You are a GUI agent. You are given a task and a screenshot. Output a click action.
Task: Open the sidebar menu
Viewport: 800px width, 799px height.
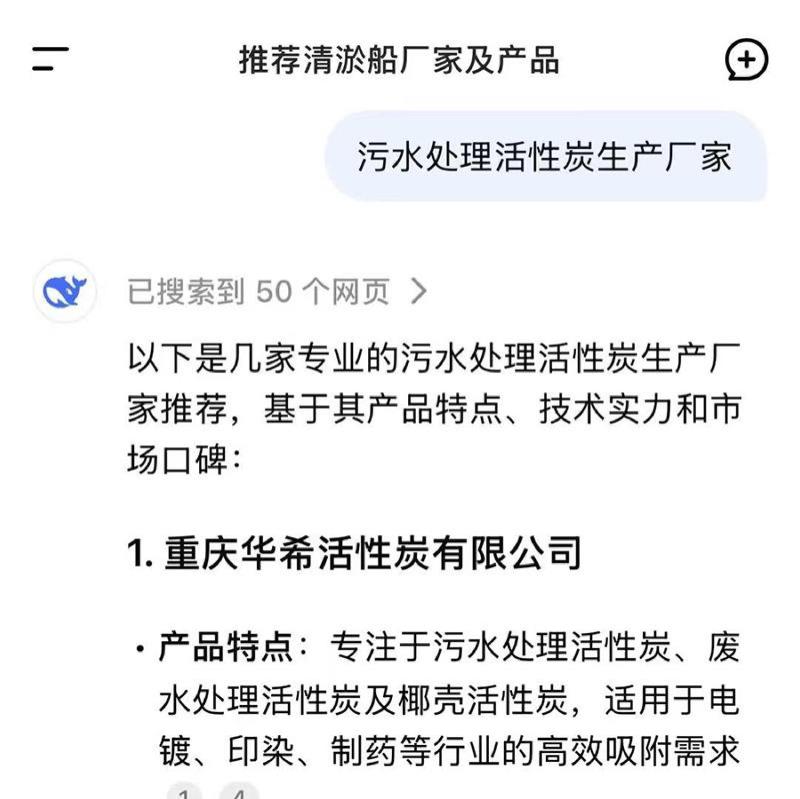tap(49, 59)
